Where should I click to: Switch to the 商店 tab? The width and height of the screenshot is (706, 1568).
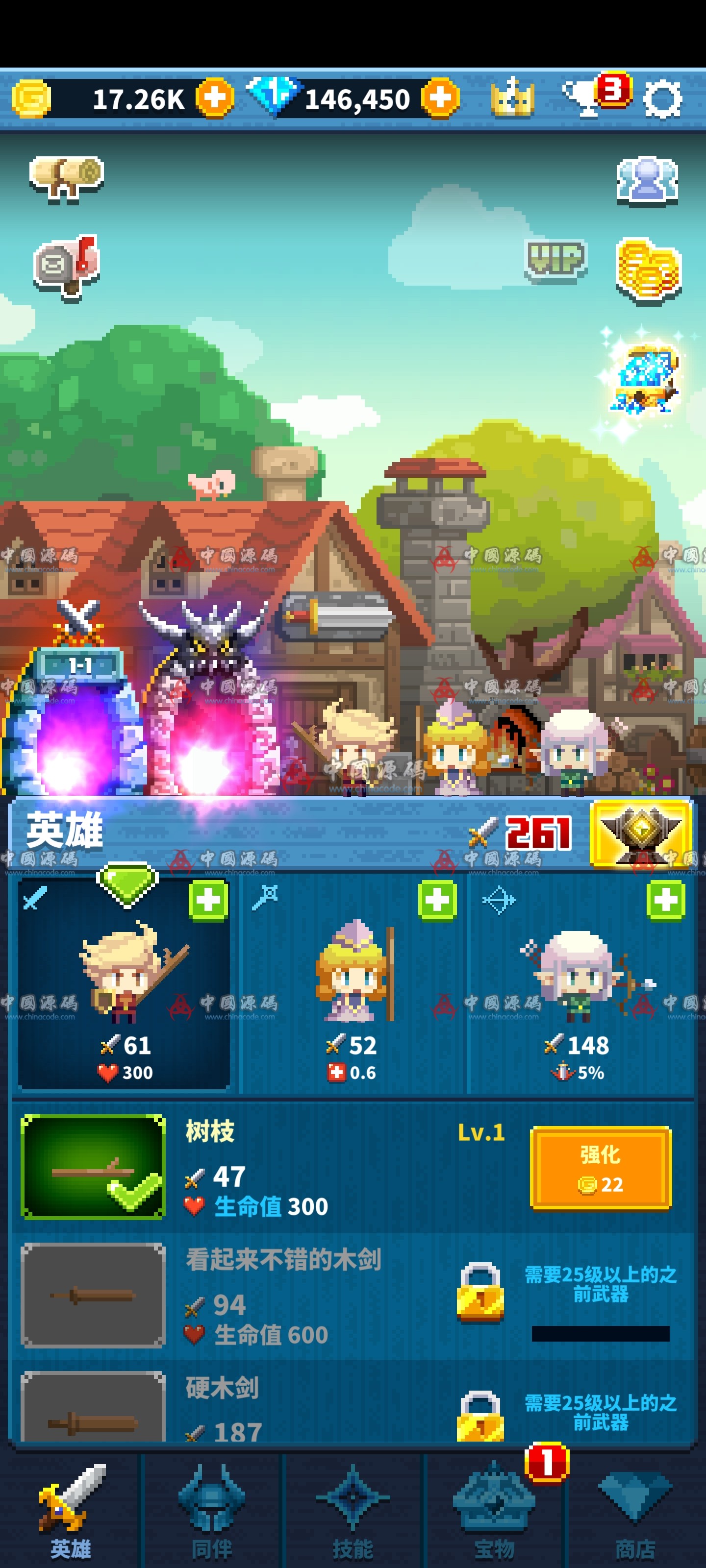[x=635, y=1513]
